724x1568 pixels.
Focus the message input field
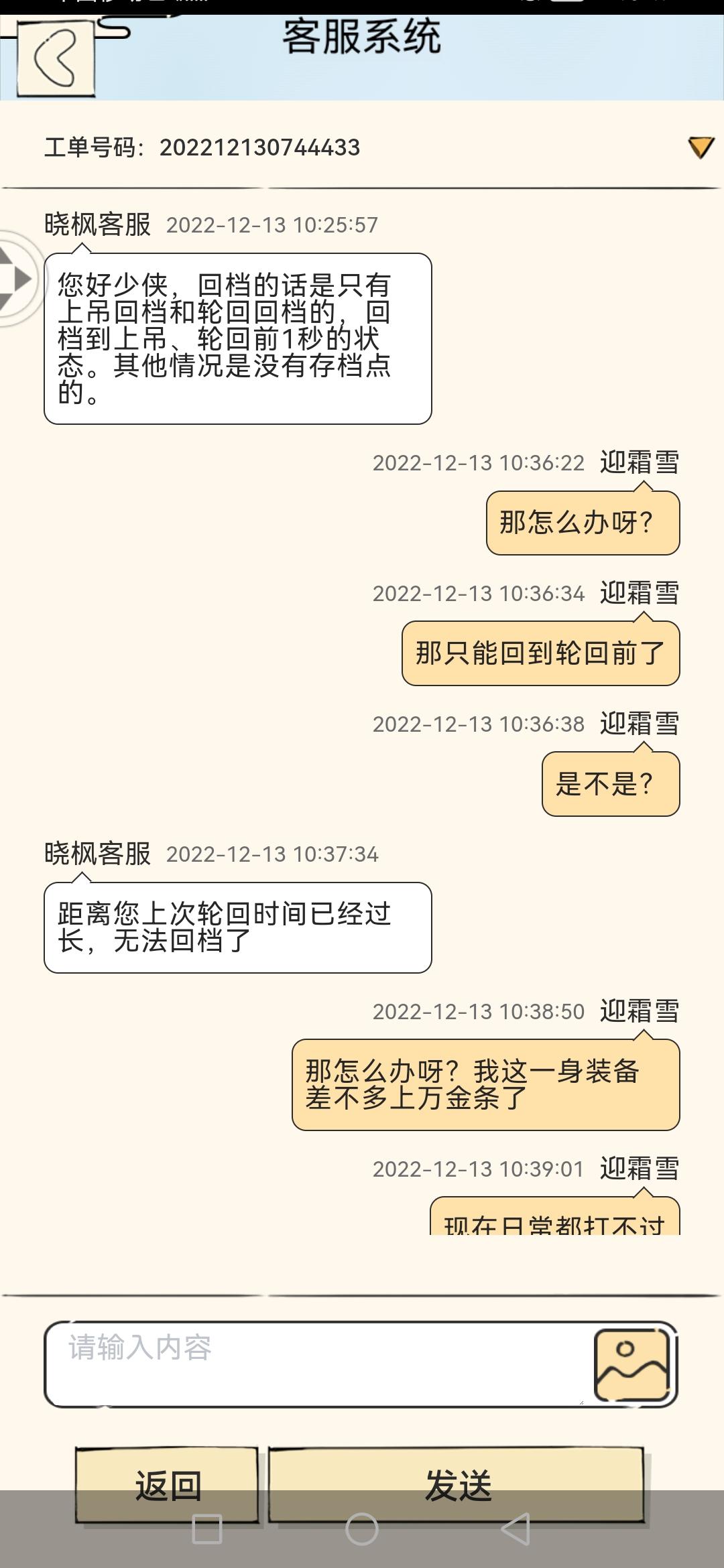315,1364
